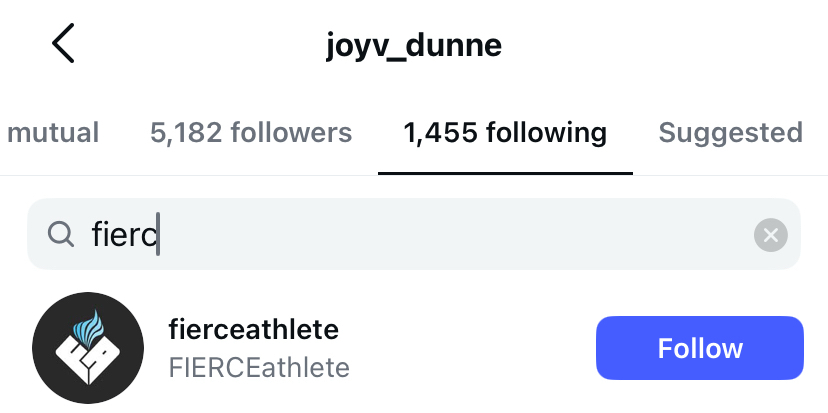Select the 1,455 following tab
828x413 pixels.
click(x=505, y=132)
